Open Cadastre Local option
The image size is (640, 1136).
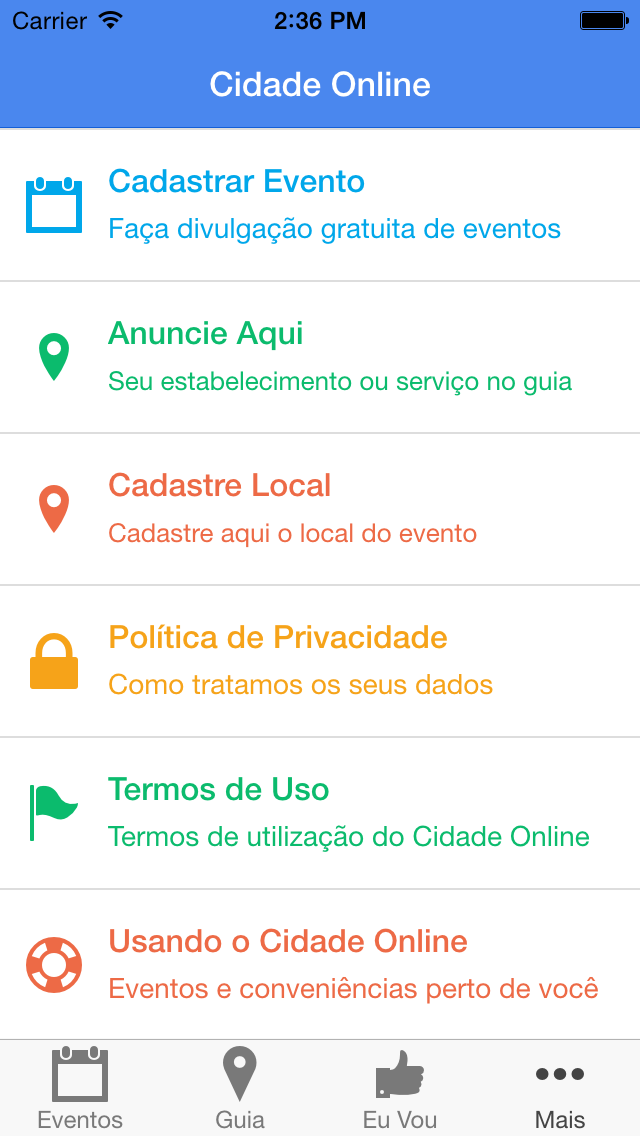[x=320, y=509]
